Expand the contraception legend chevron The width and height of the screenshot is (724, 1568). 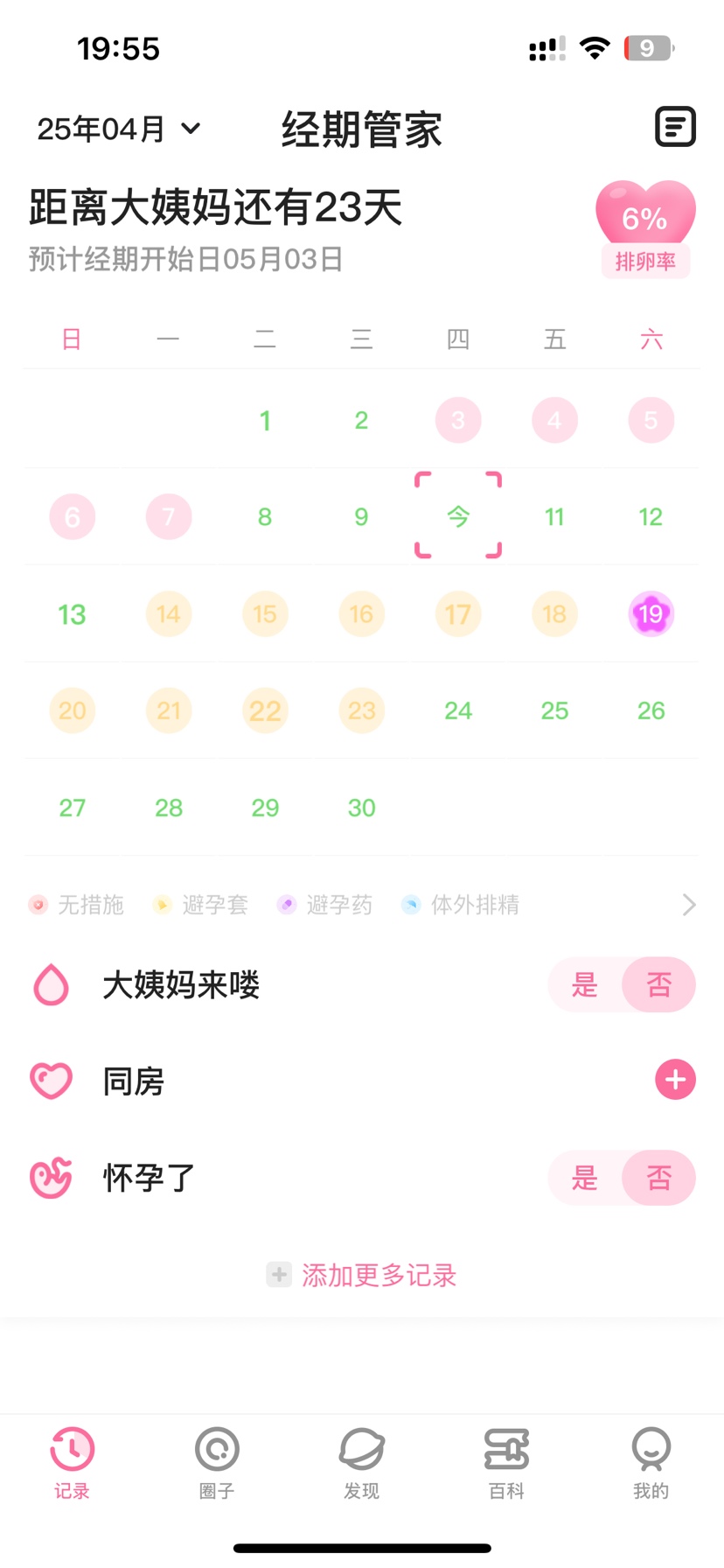tap(689, 905)
